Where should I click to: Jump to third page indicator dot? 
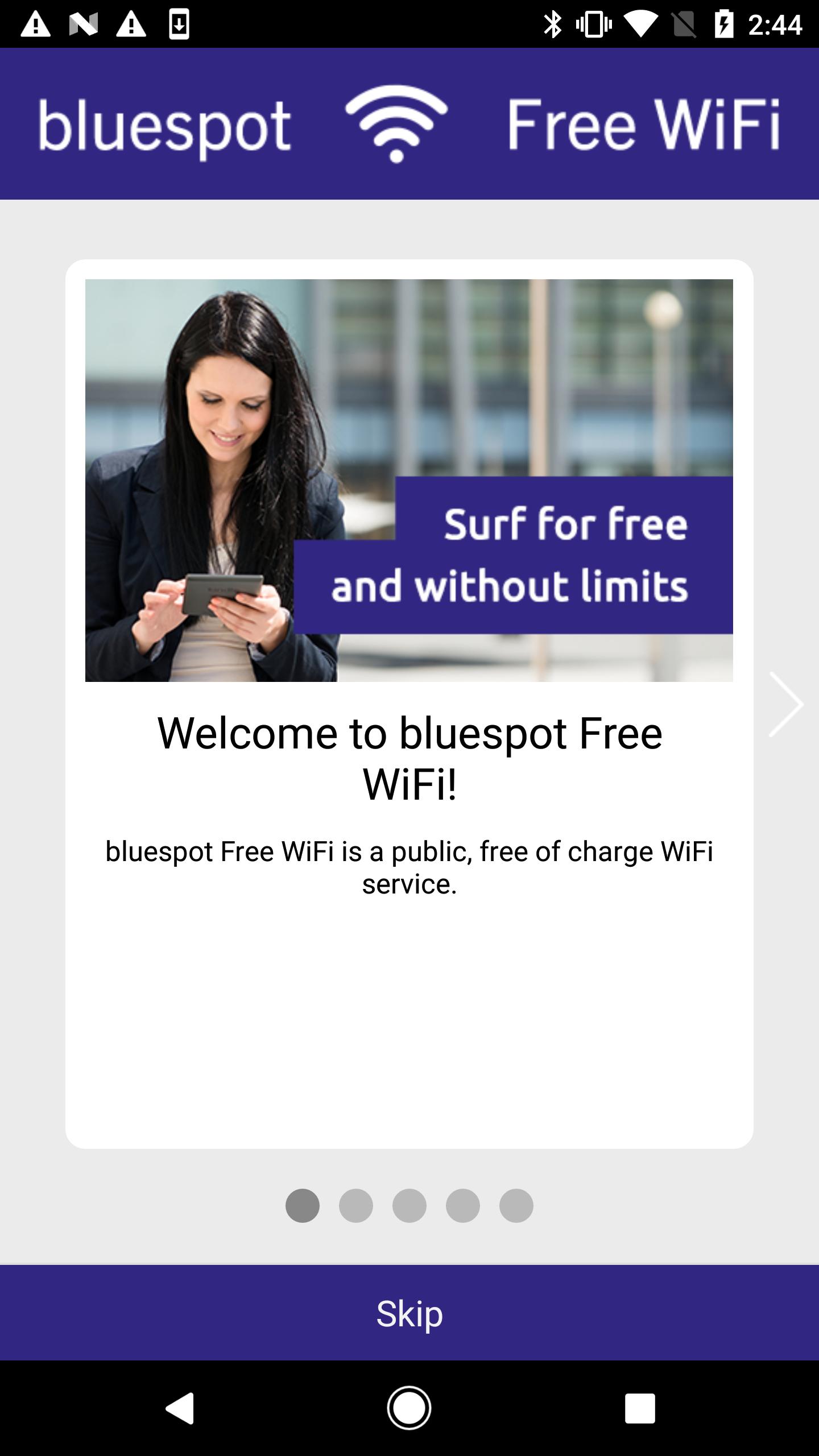click(409, 1205)
